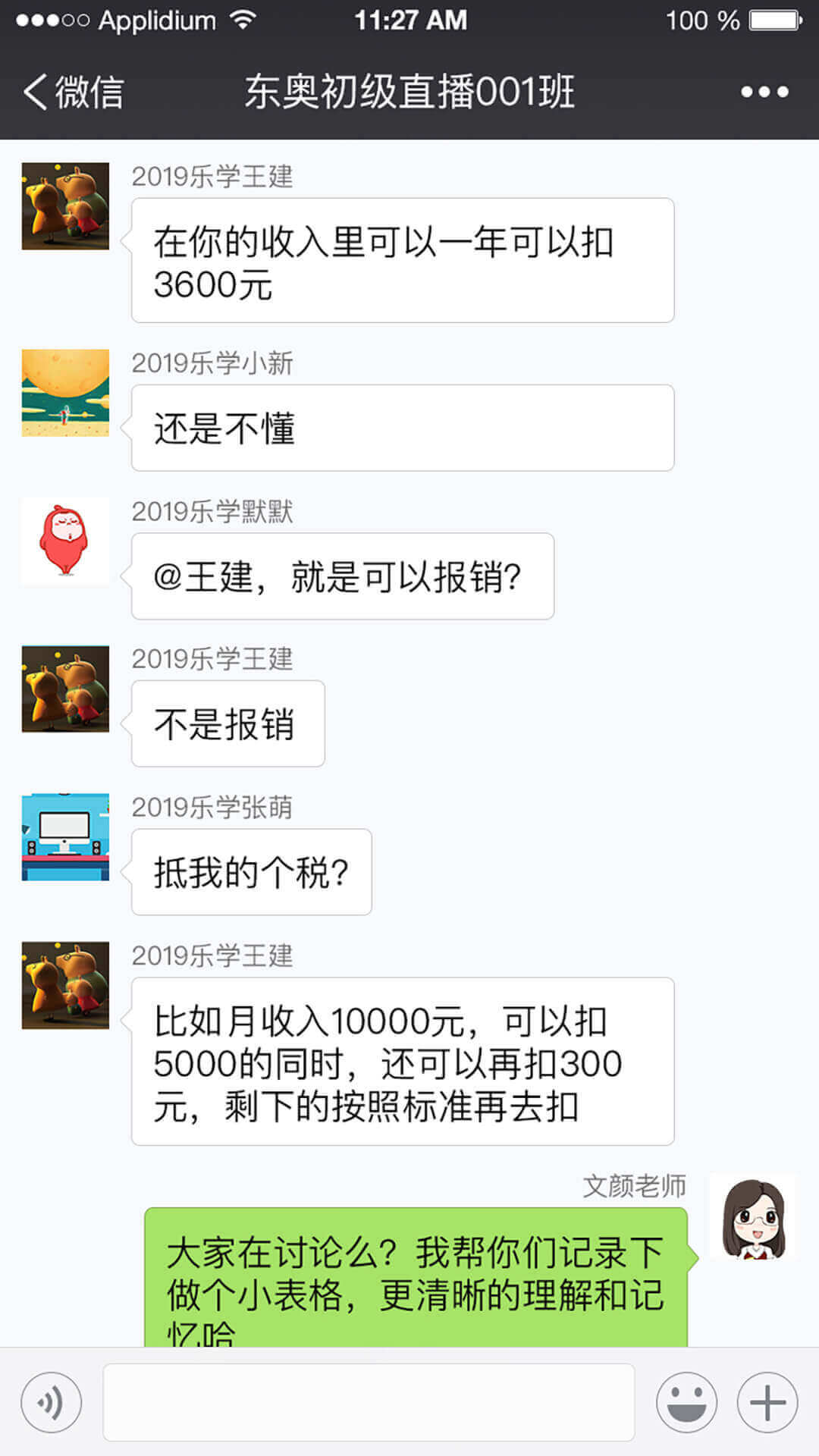Open the emoji picker

[686, 1402]
